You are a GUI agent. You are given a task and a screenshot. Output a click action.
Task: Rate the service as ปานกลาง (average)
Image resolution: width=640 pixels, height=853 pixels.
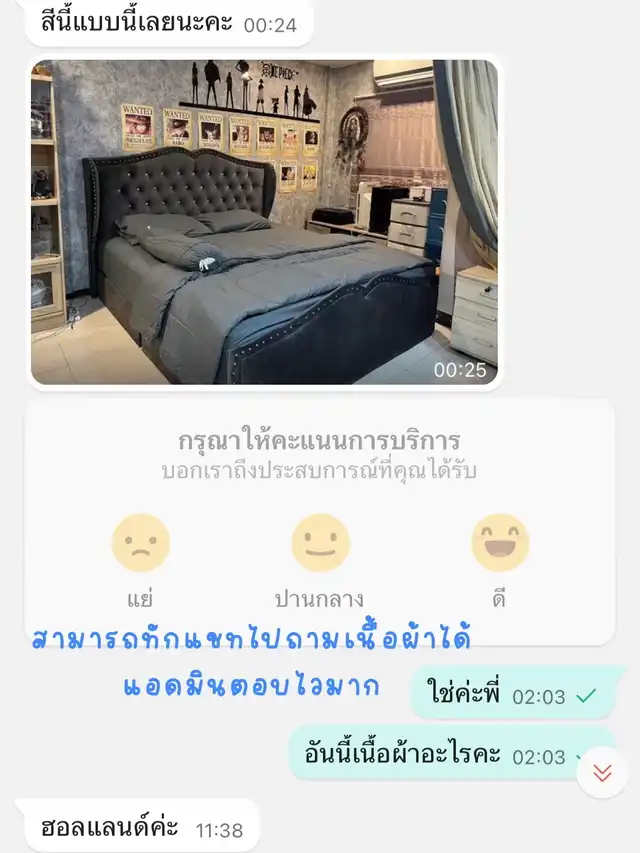pyautogui.click(x=320, y=544)
